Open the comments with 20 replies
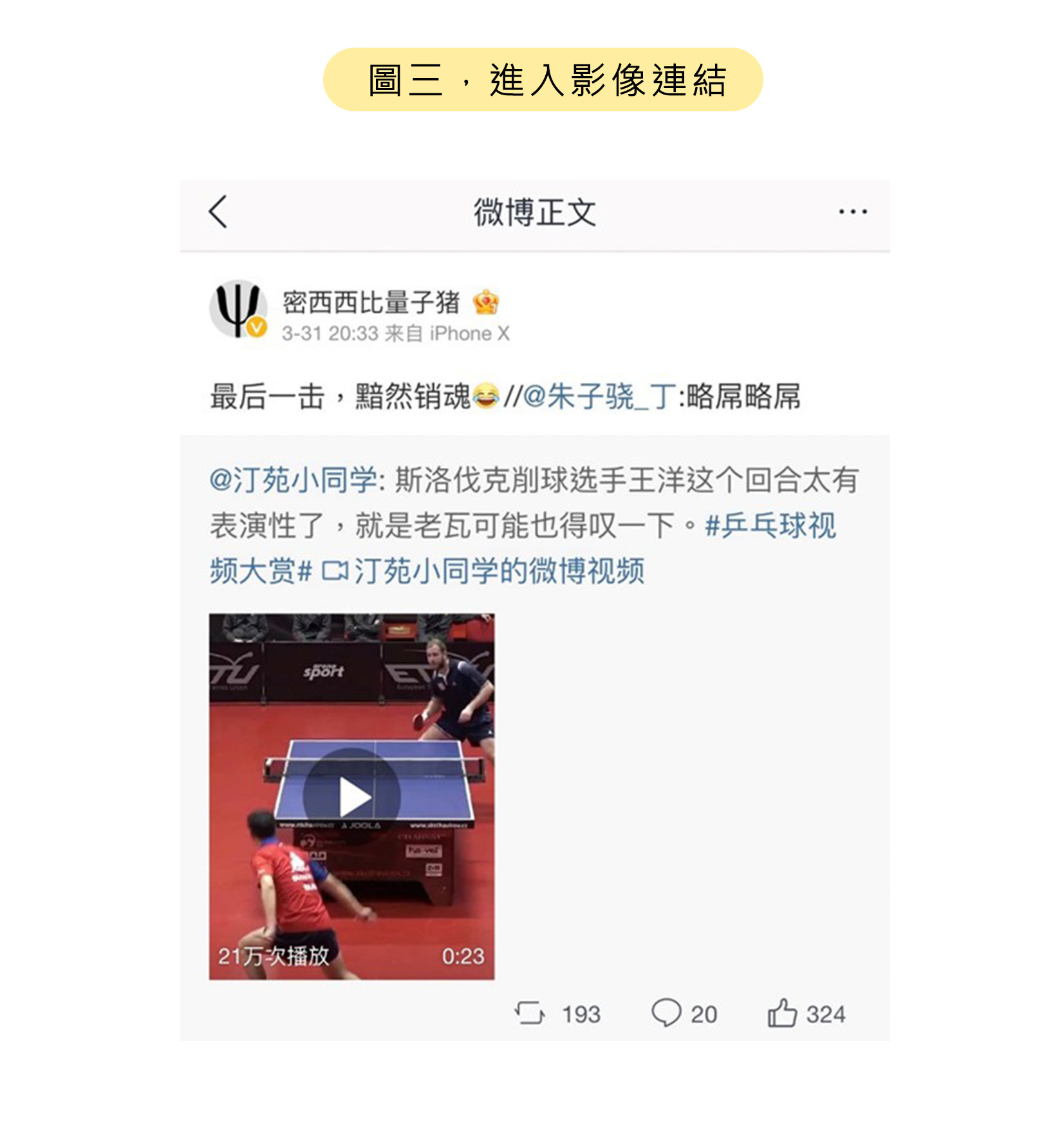Image resolution: width=1064 pixels, height=1121 pixels. (x=684, y=1014)
